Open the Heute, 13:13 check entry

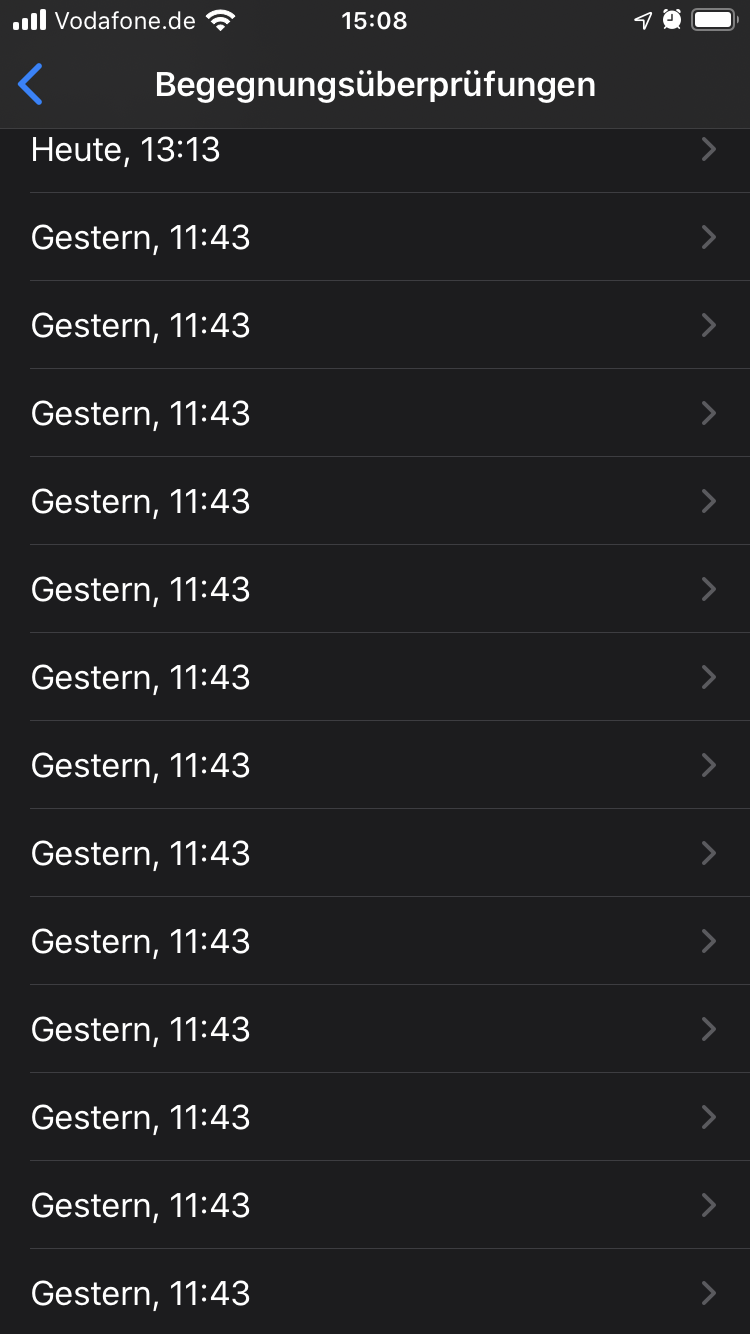point(375,152)
